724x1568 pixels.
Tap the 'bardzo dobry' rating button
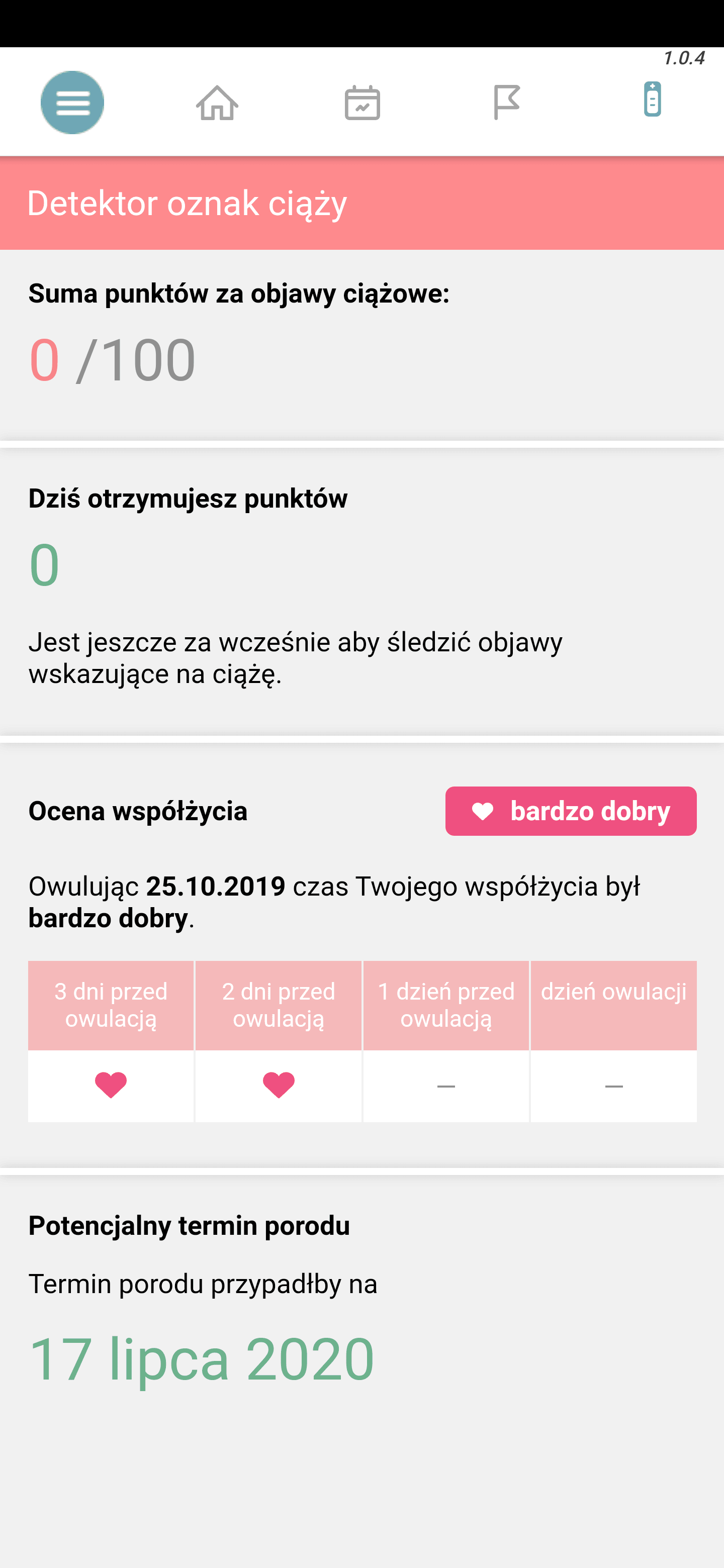[571, 811]
